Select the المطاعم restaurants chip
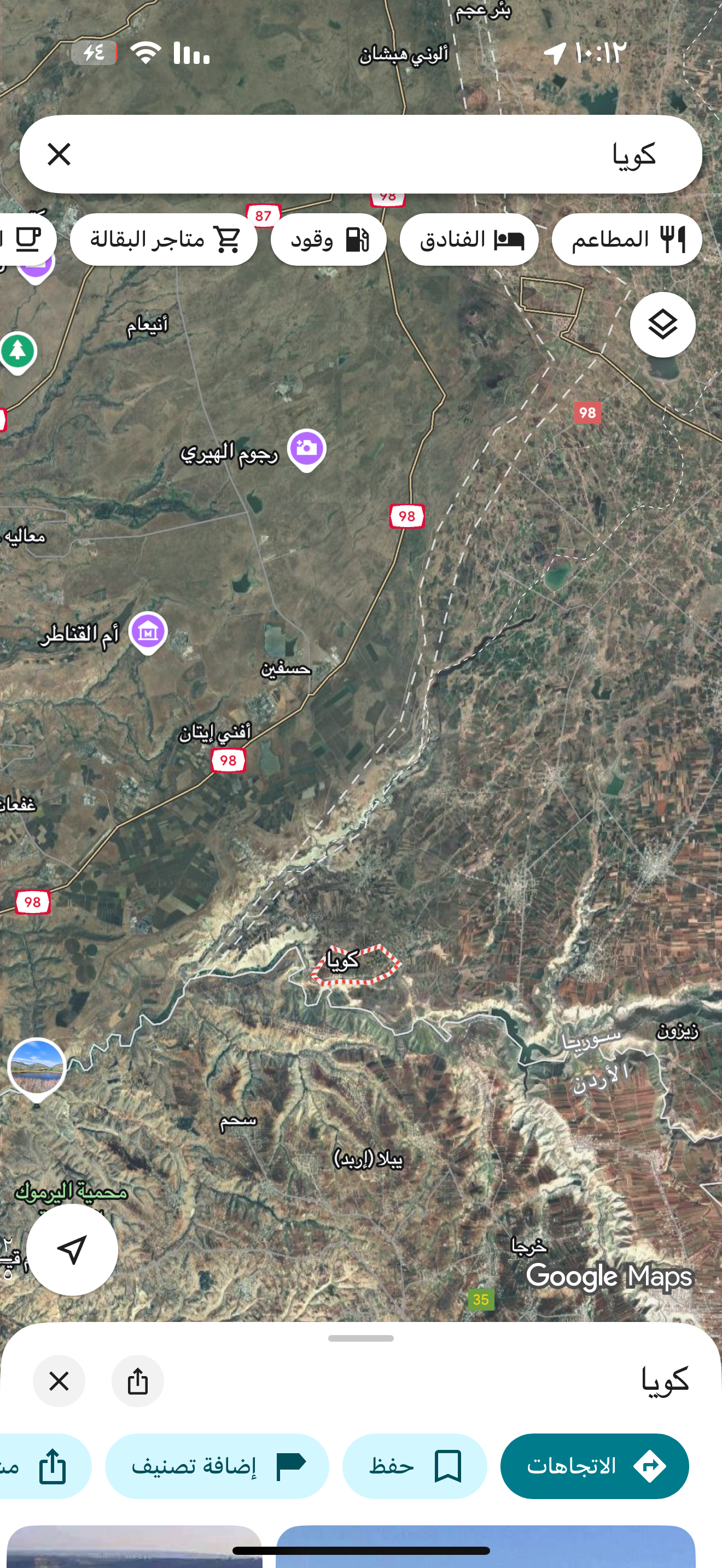Screen dimensions: 722x1568 point(626,239)
